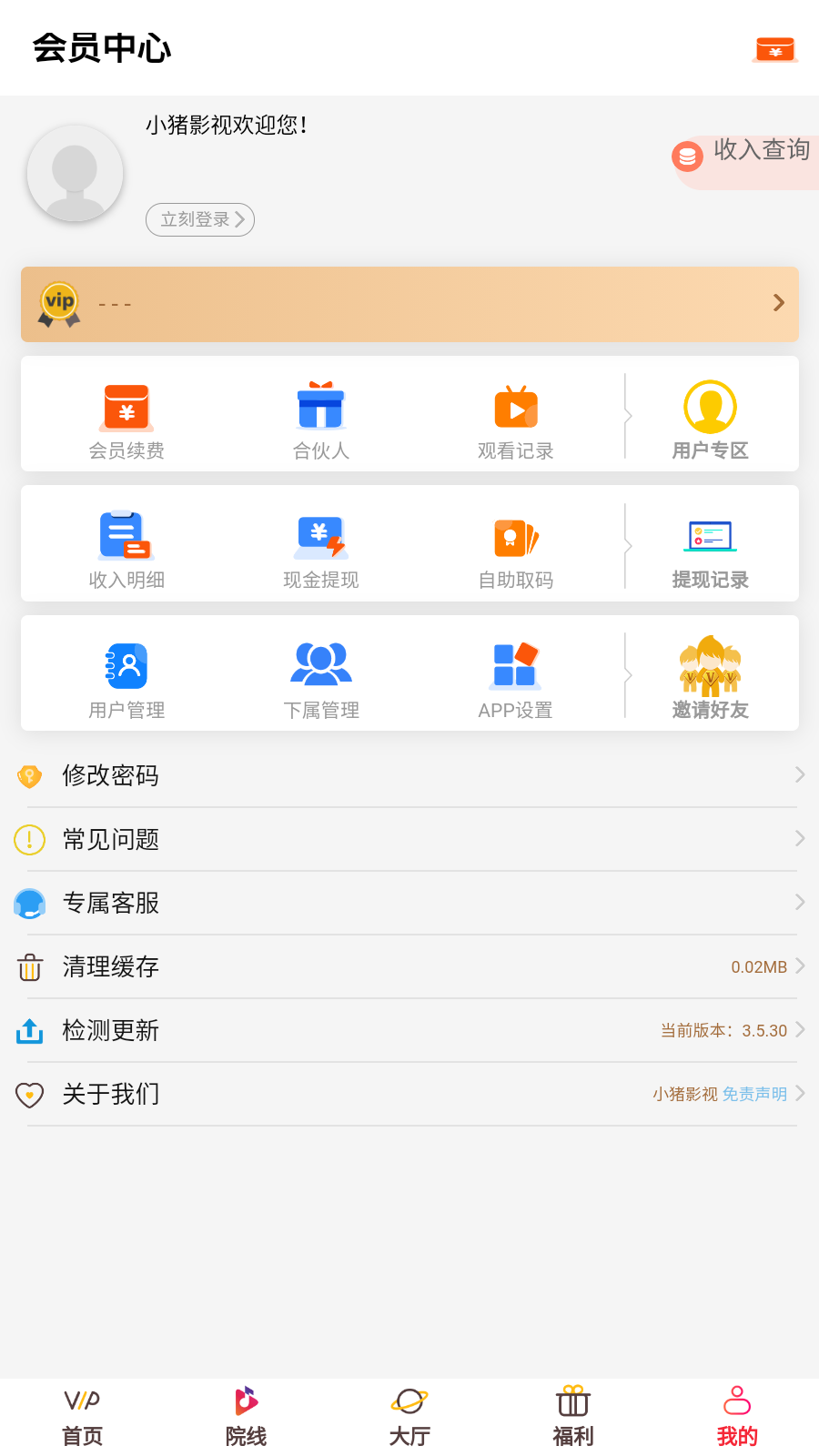Image resolution: width=819 pixels, height=1456 pixels.
Task: Open 专属客服 customer service row
Action: (x=409, y=903)
